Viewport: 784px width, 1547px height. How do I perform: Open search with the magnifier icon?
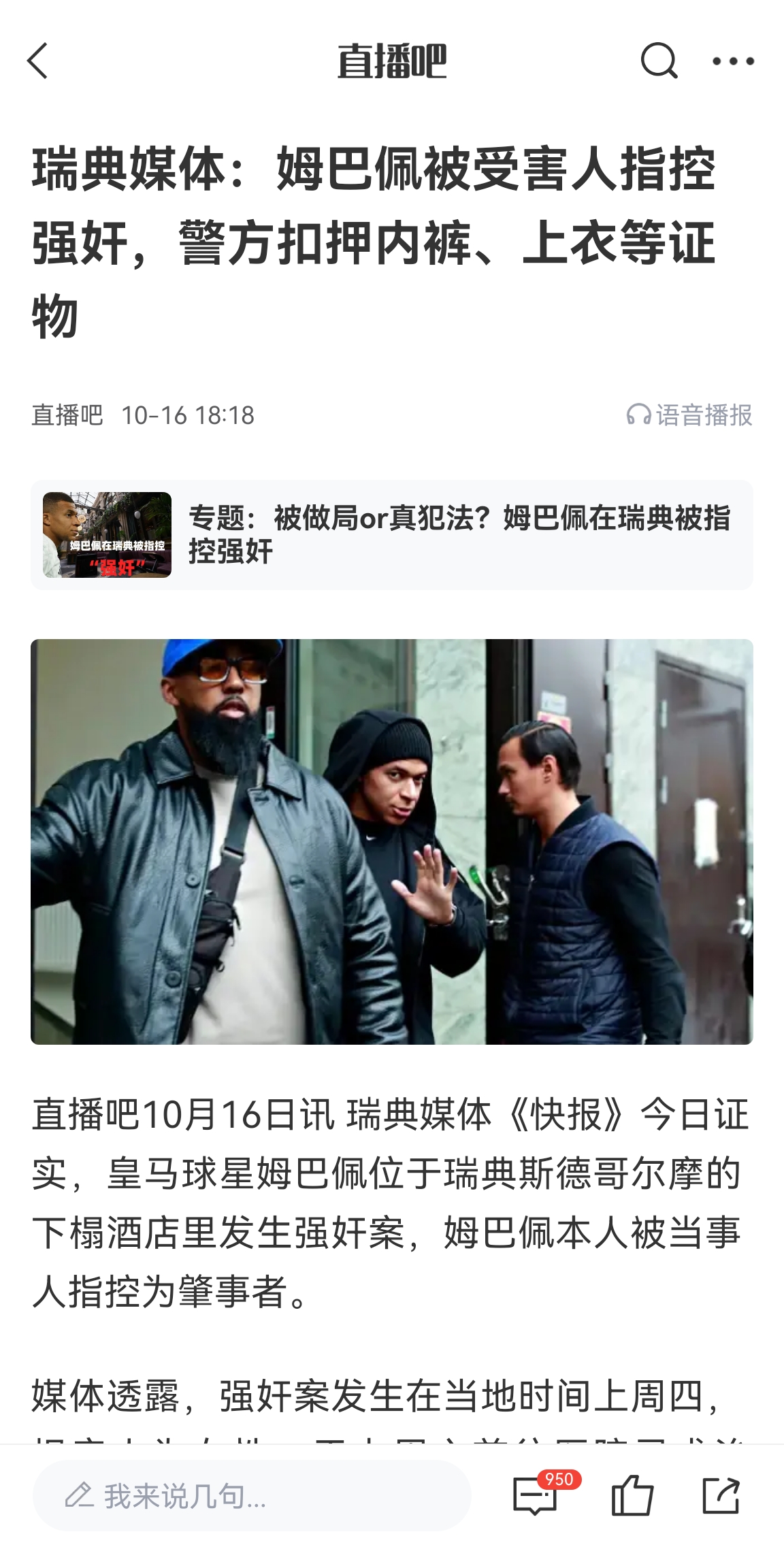(x=659, y=61)
